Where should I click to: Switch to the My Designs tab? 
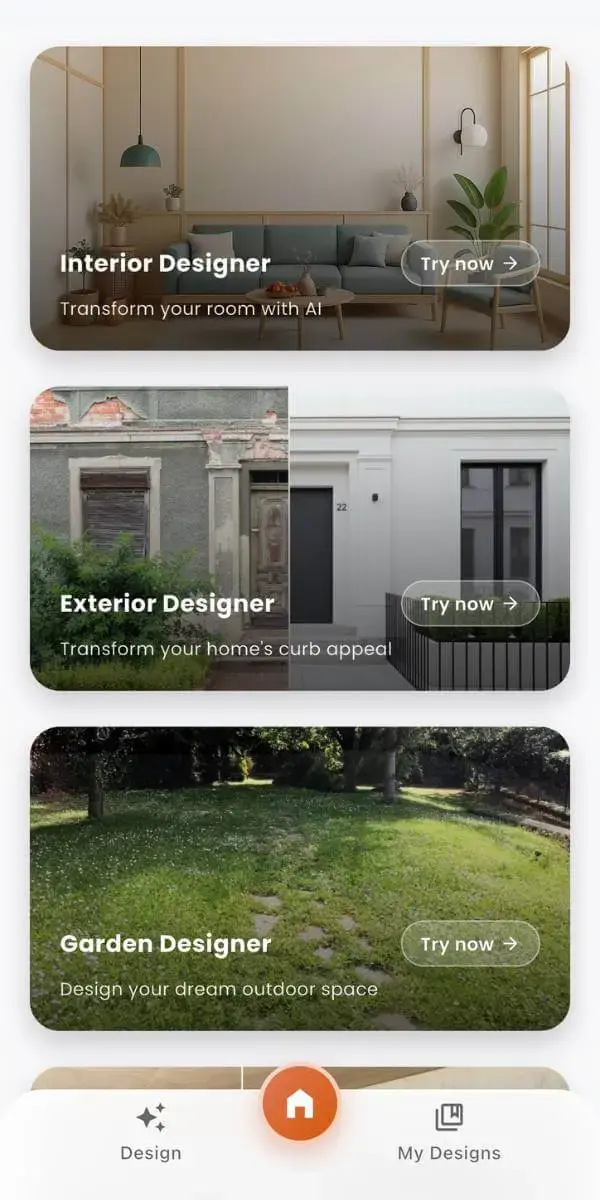(449, 1133)
